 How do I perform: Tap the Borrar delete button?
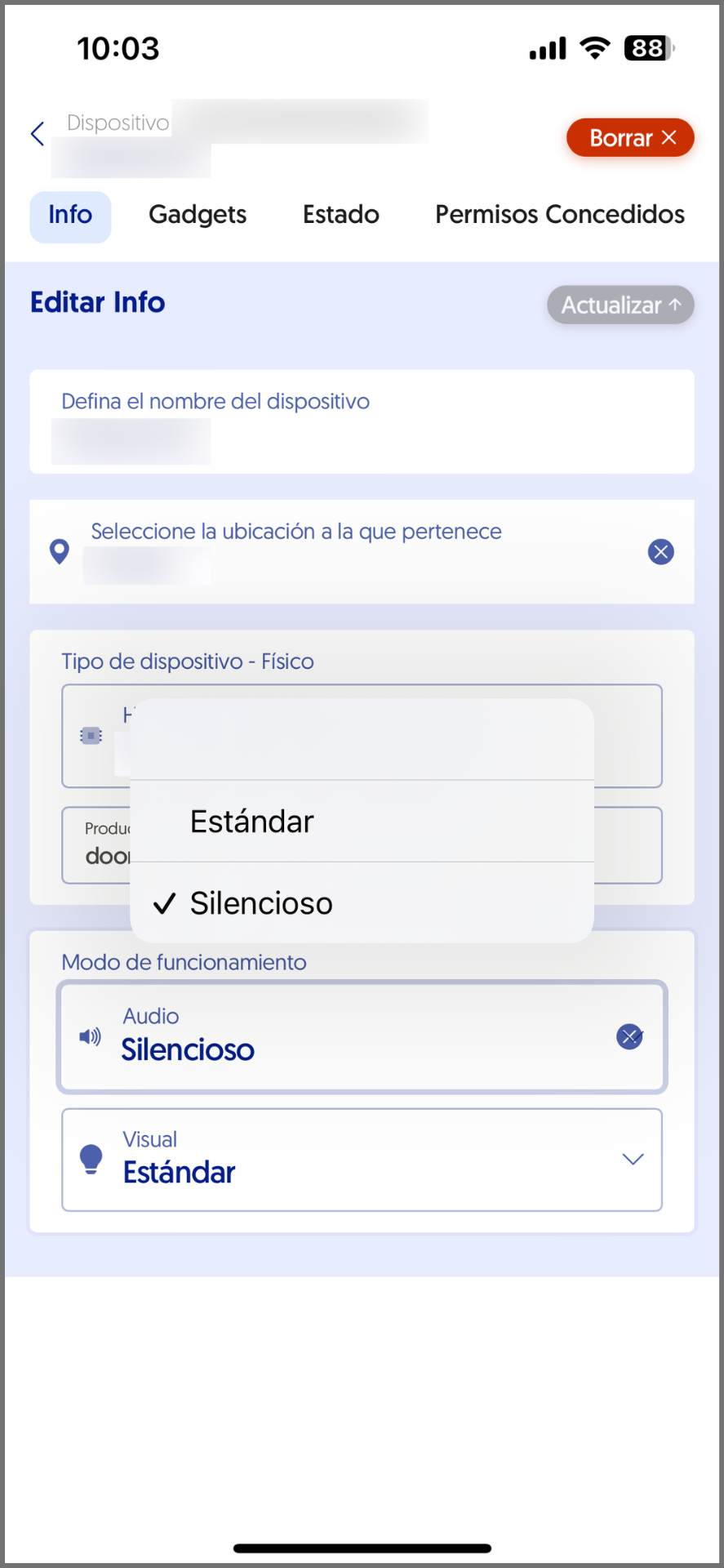[630, 138]
